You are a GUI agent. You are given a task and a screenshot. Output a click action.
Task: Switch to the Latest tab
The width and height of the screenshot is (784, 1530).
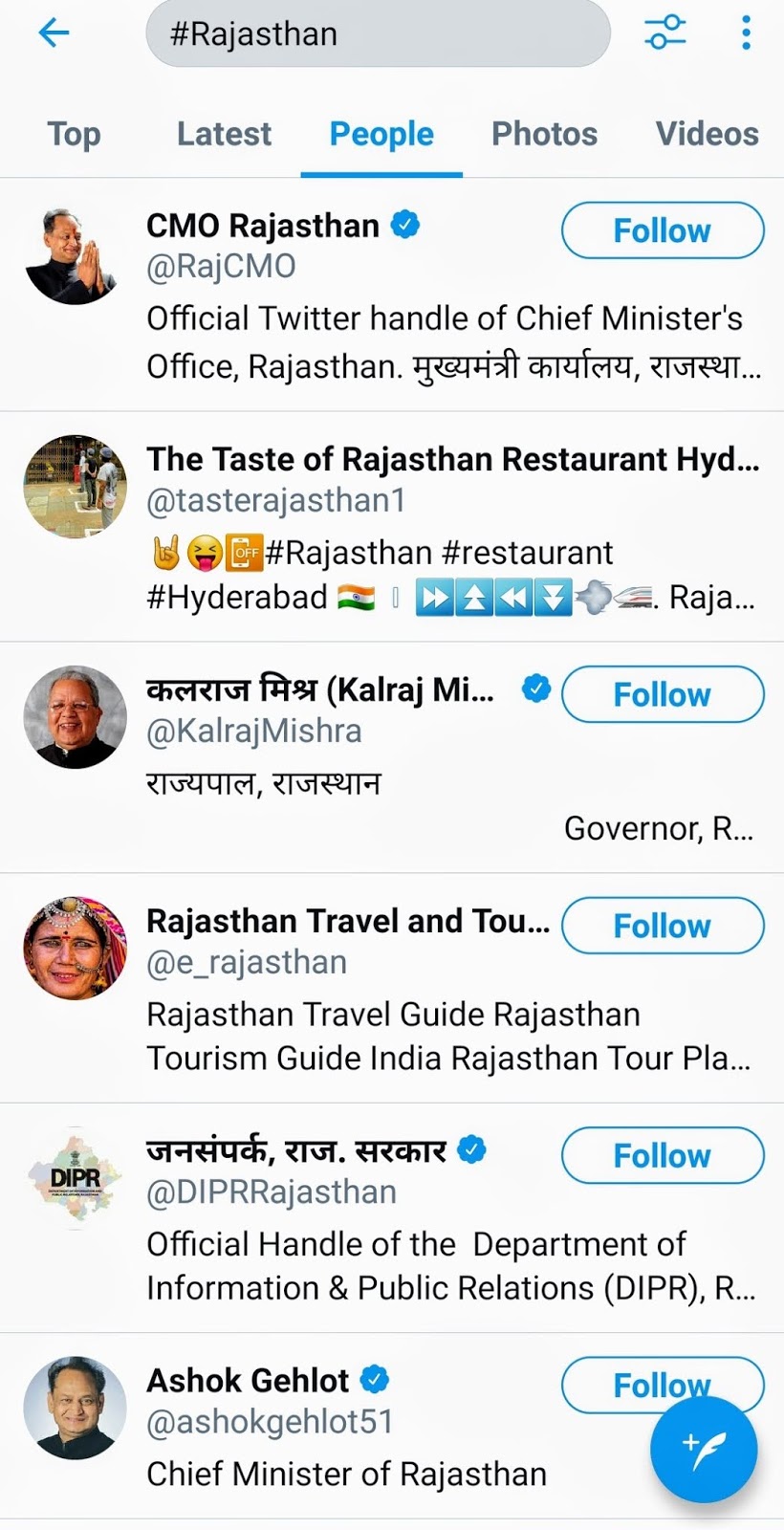coord(224,134)
